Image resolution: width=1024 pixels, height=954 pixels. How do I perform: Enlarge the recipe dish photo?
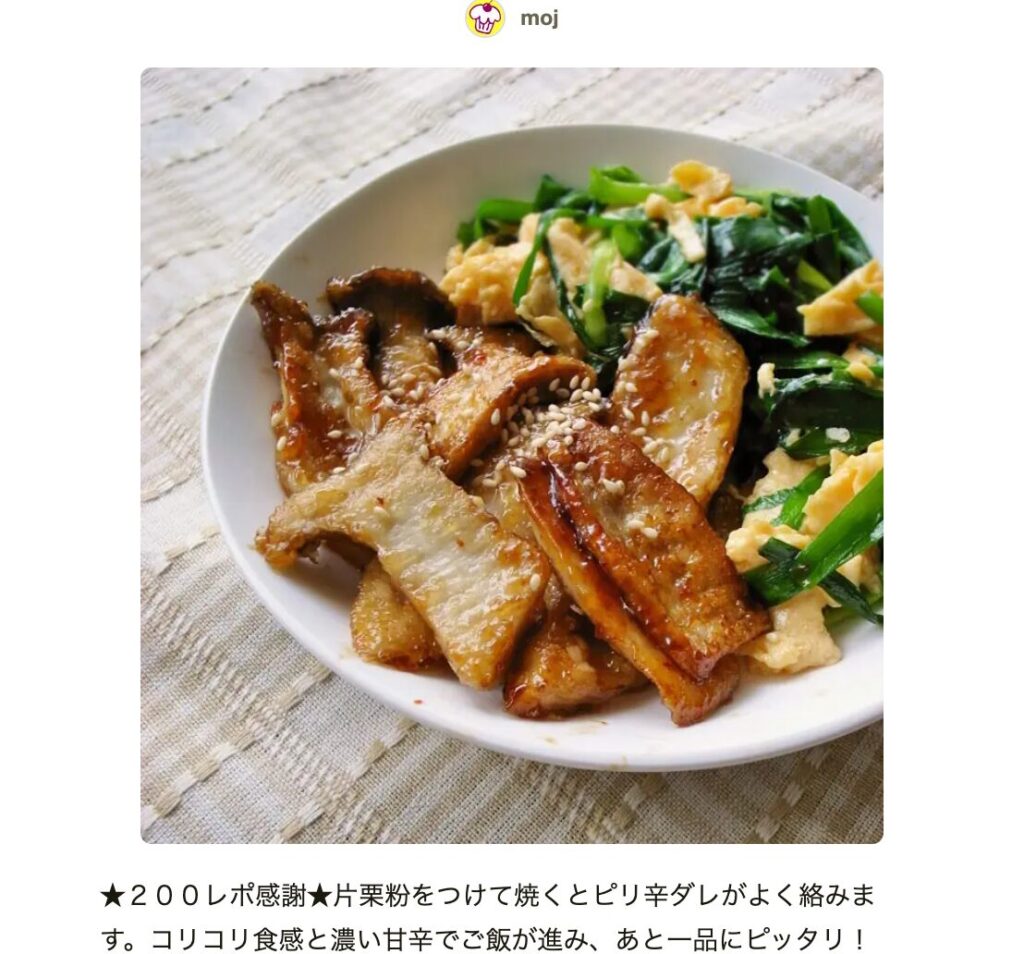click(511, 455)
